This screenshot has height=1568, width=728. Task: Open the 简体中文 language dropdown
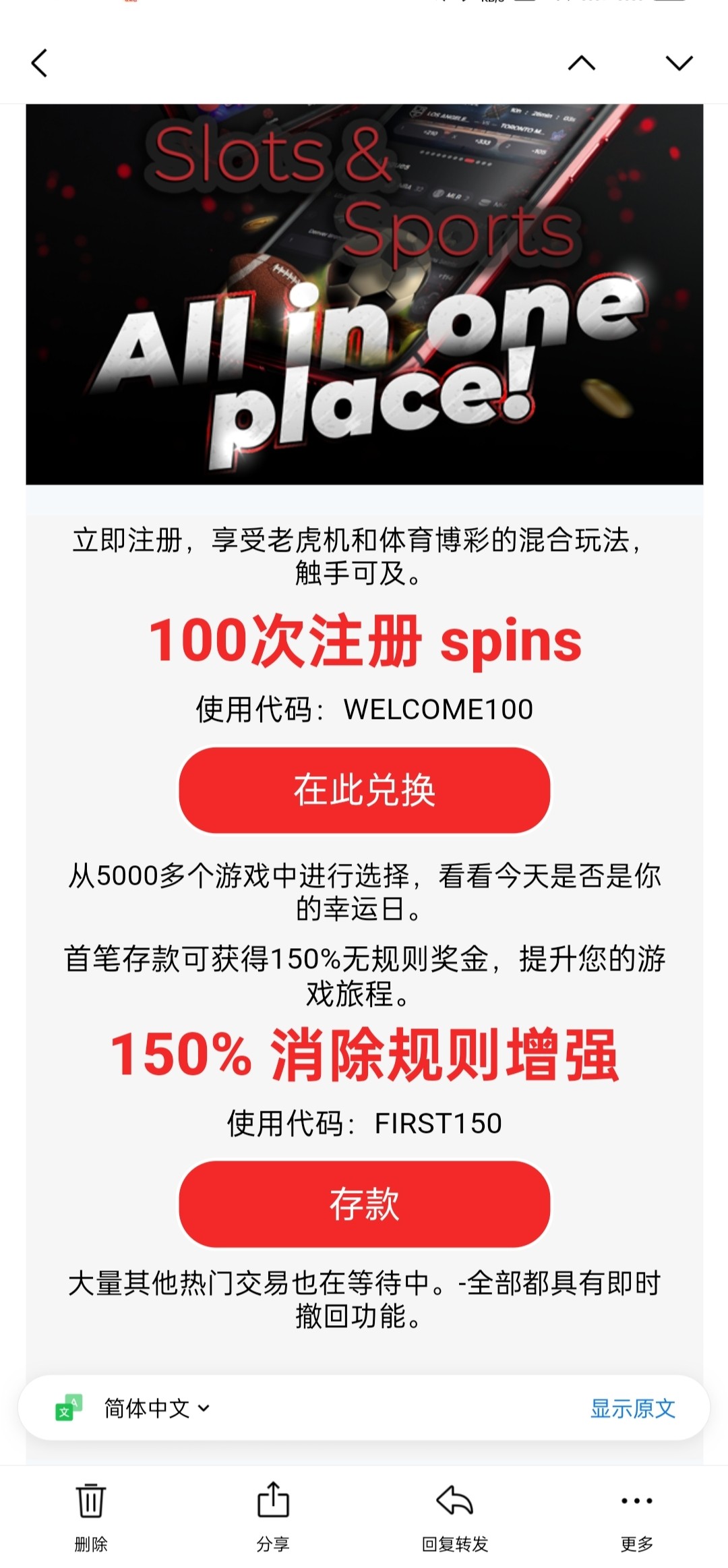point(157,1407)
